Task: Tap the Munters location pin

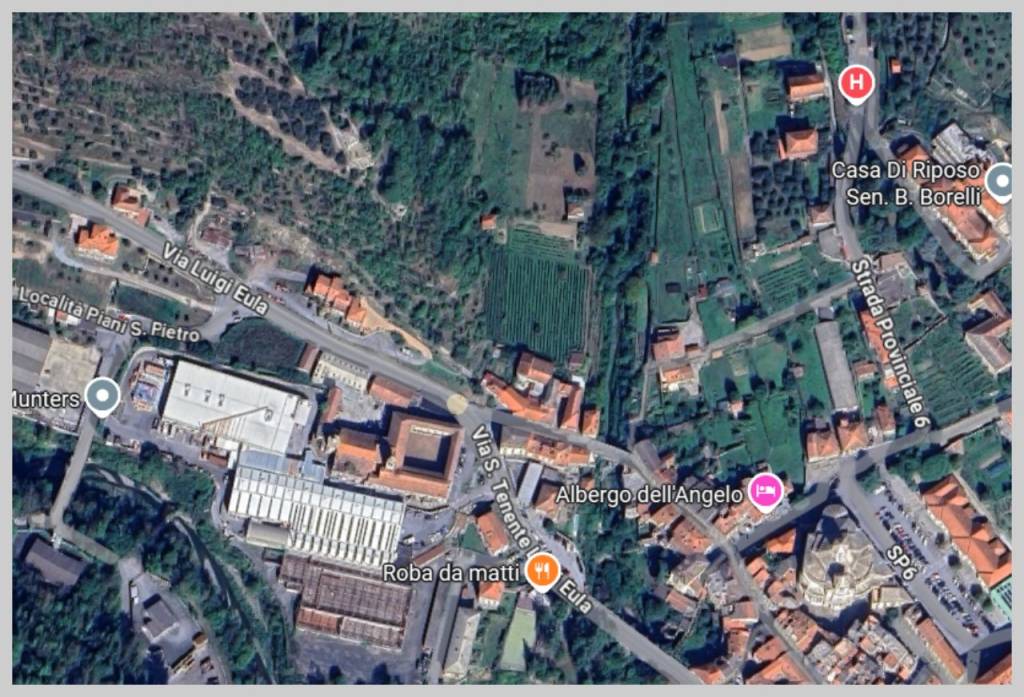Action: click(101, 397)
